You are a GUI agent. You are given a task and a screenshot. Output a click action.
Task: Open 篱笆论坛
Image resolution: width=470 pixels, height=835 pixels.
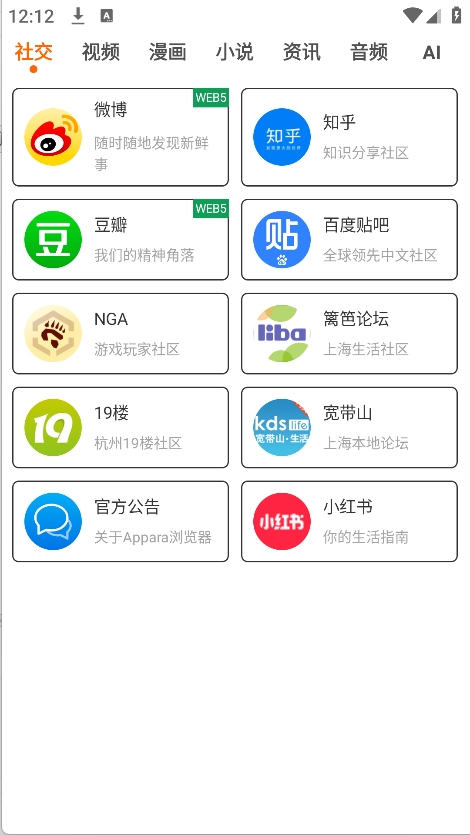click(349, 333)
